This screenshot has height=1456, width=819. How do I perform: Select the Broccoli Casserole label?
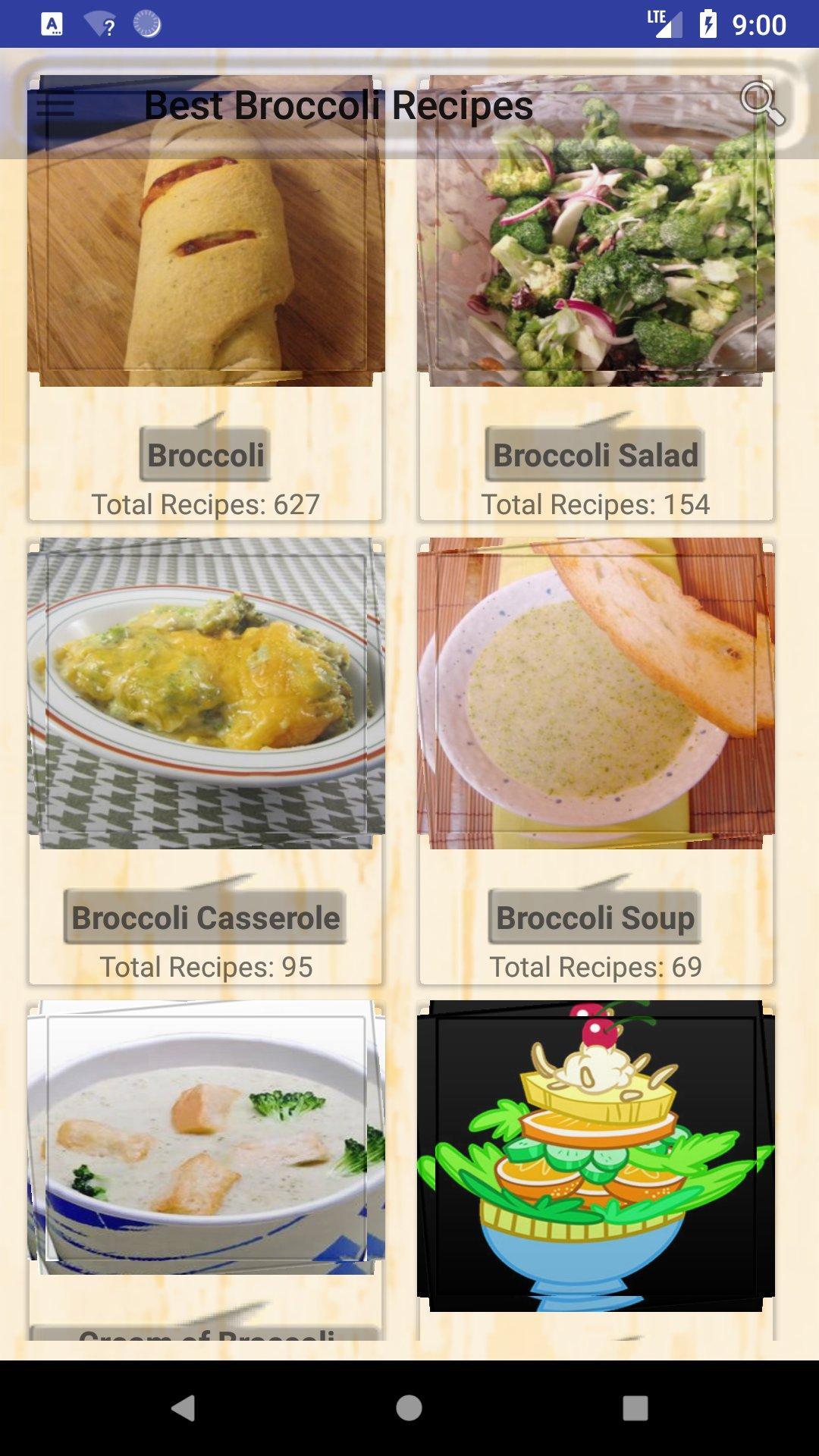[205, 916]
